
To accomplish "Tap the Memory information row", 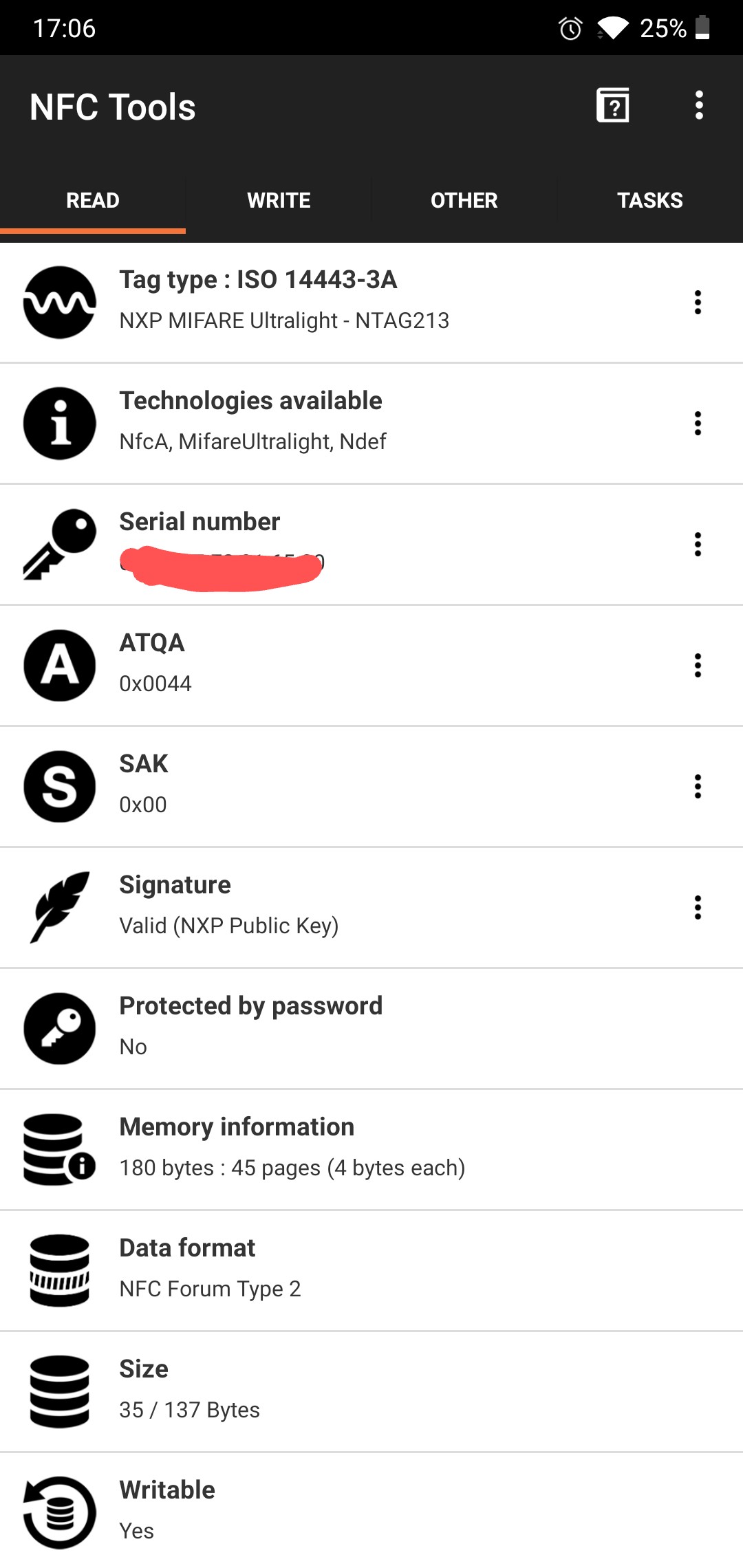I will (x=371, y=1149).
